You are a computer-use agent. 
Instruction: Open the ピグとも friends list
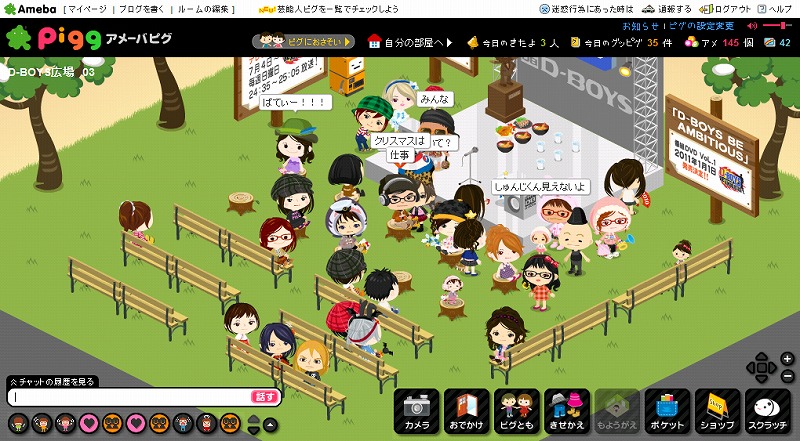518,411
